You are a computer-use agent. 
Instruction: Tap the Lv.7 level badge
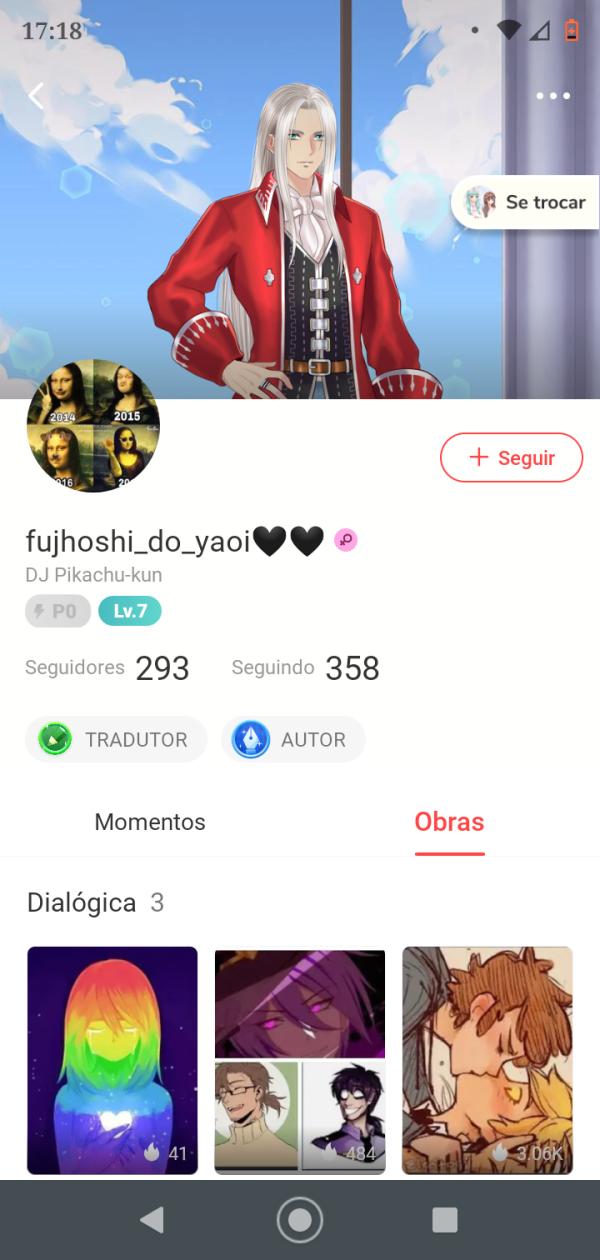pyautogui.click(x=129, y=611)
